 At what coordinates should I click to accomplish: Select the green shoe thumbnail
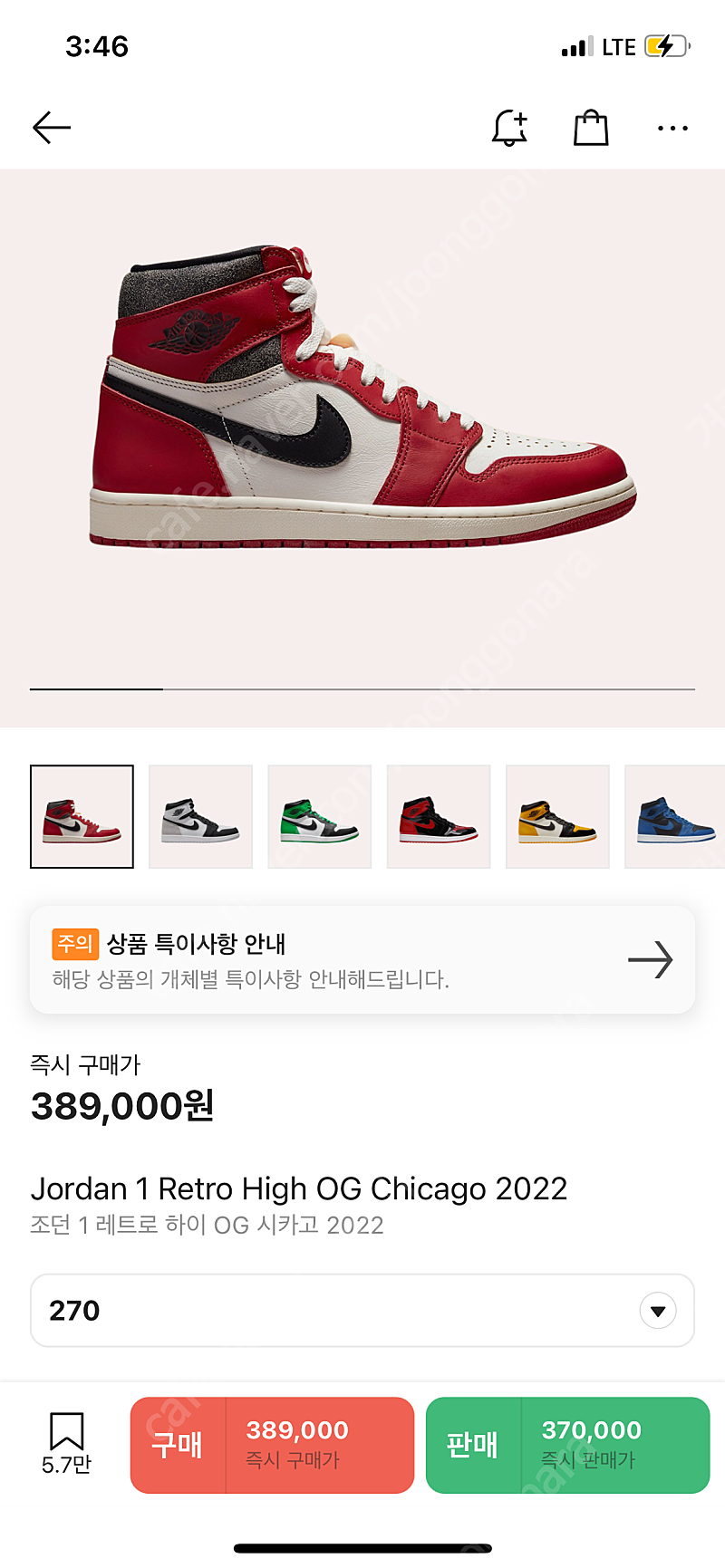click(x=319, y=816)
